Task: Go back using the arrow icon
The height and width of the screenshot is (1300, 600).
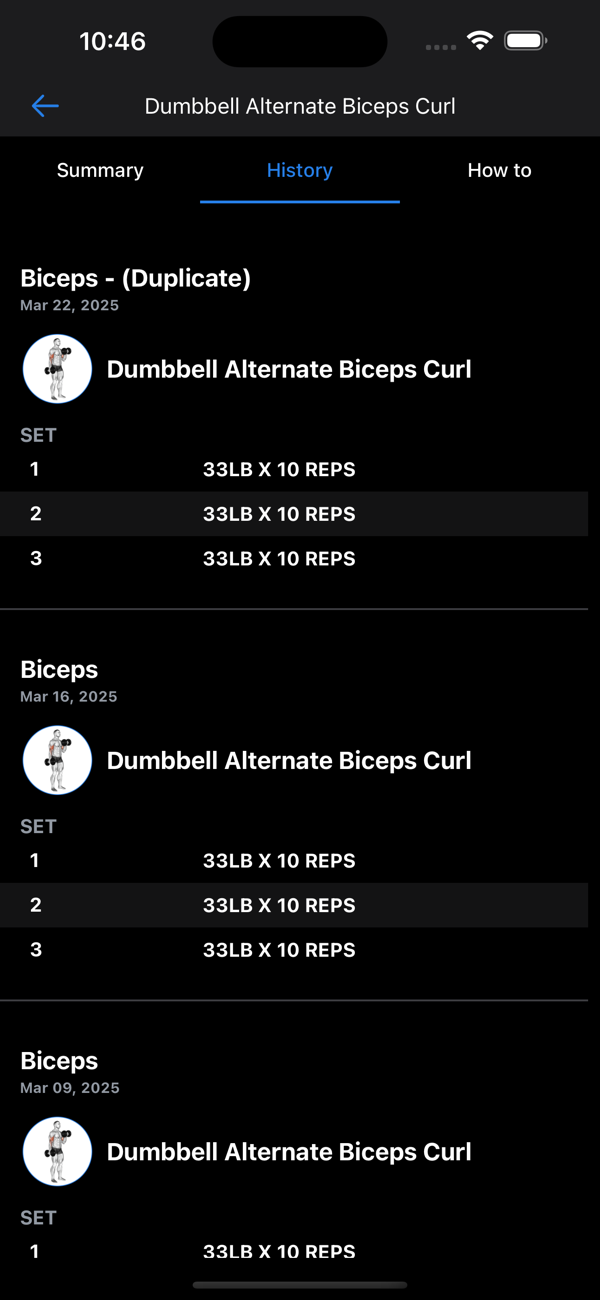Action: [45, 106]
